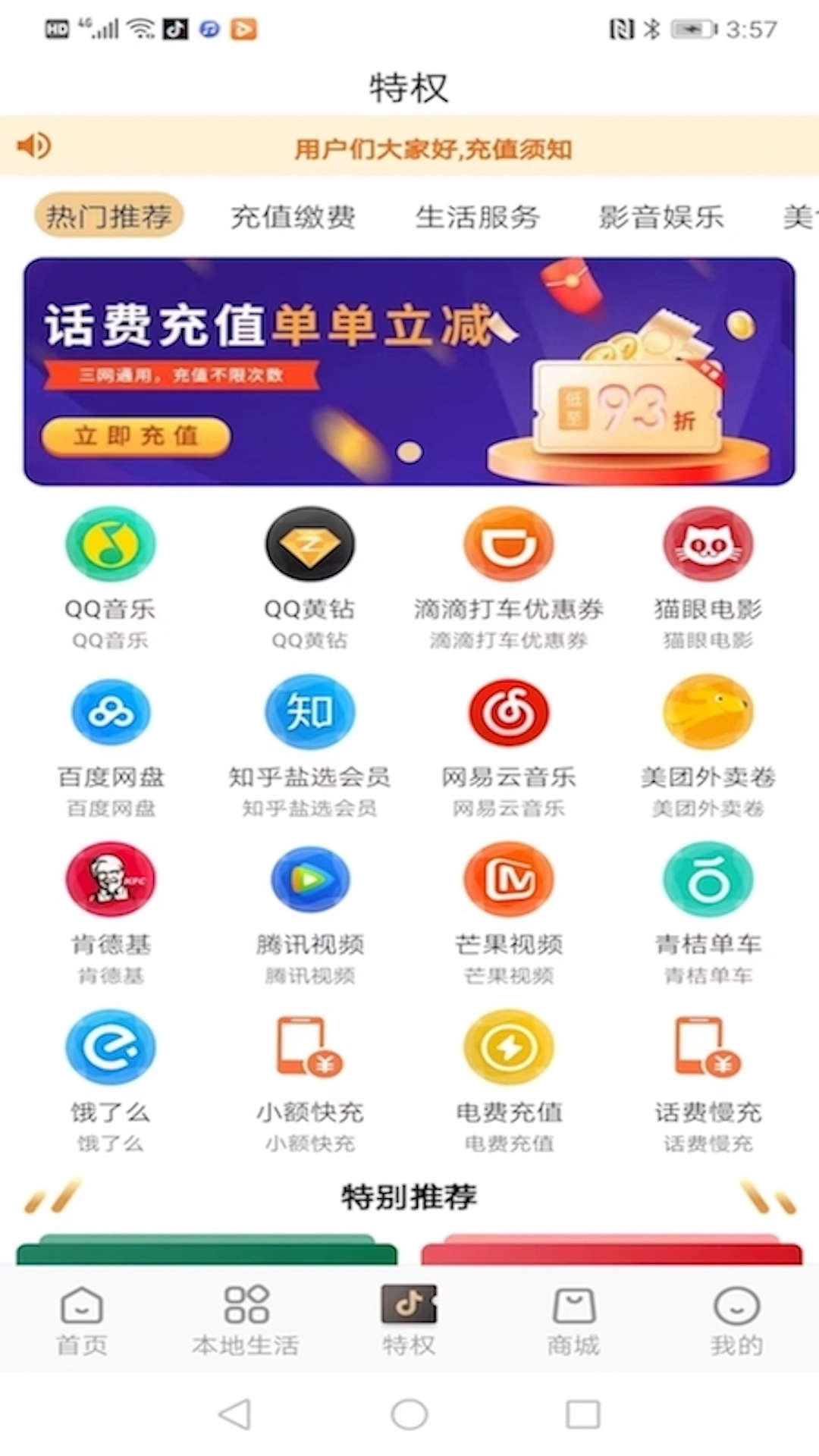Tap the 腾讯视频 service icon
819x1456 pixels.
309,880
